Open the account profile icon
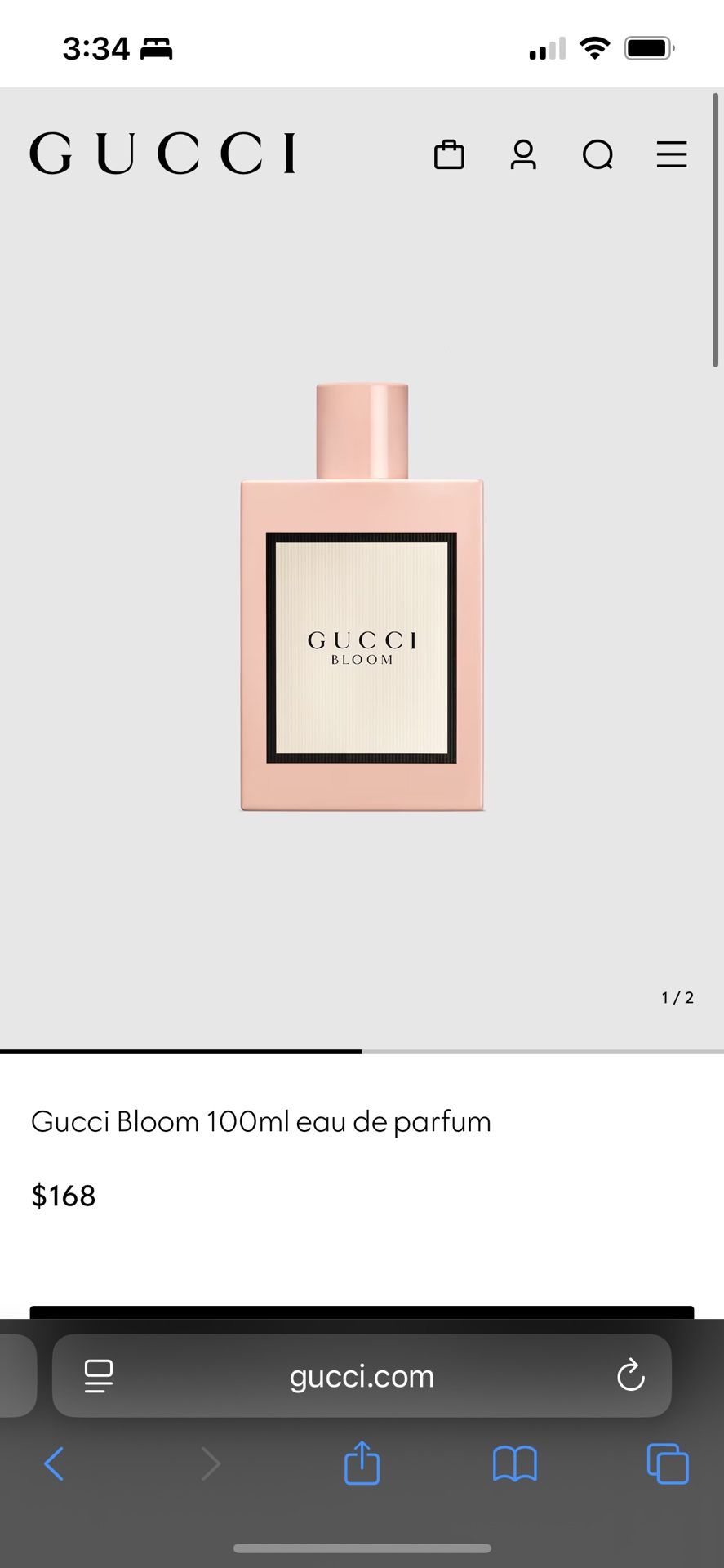The width and height of the screenshot is (724, 1568). click(x=523, y=154)
